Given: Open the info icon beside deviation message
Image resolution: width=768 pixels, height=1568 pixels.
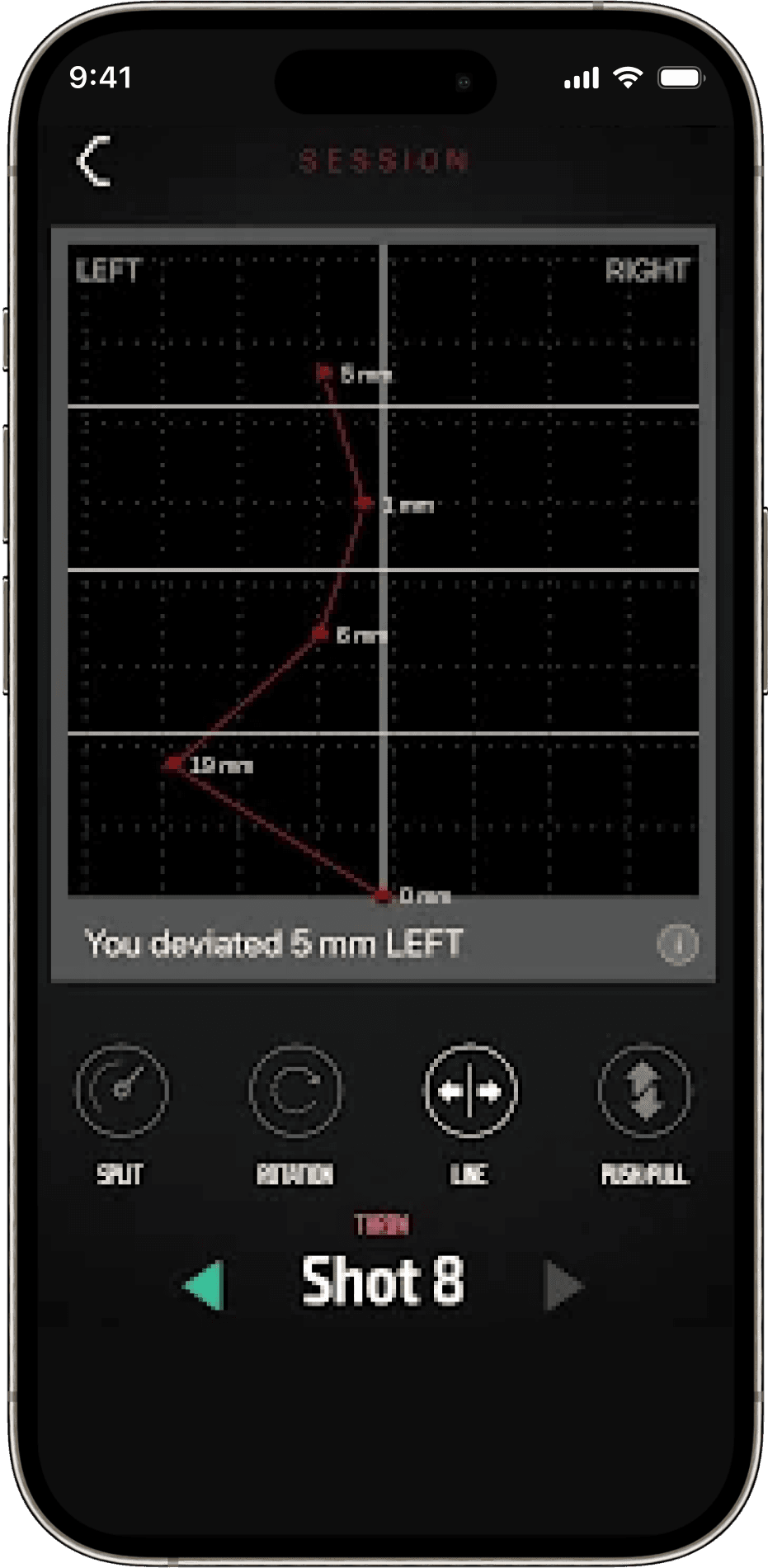Looking at the screenshot, I should click(677, 944).
